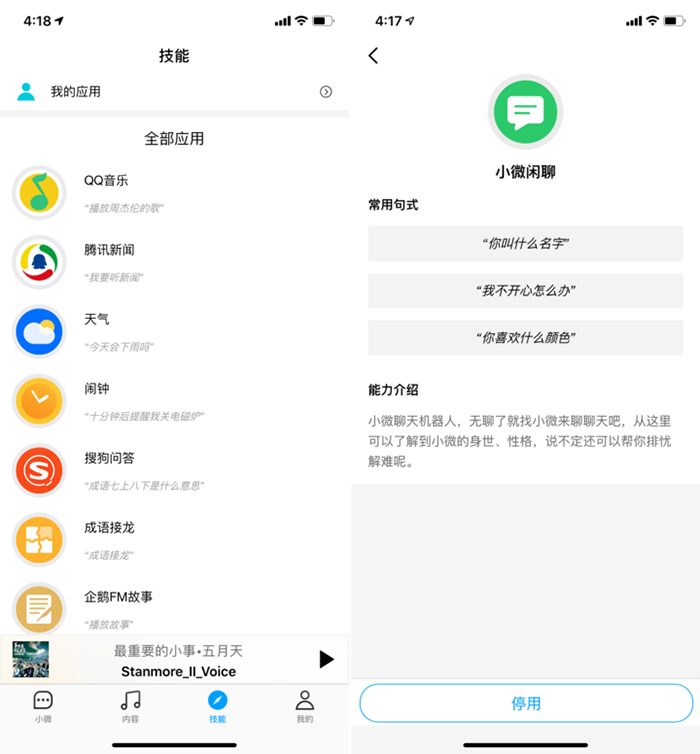Tap the phrase “你喜欢什么颜色”

tap(525, 338)
